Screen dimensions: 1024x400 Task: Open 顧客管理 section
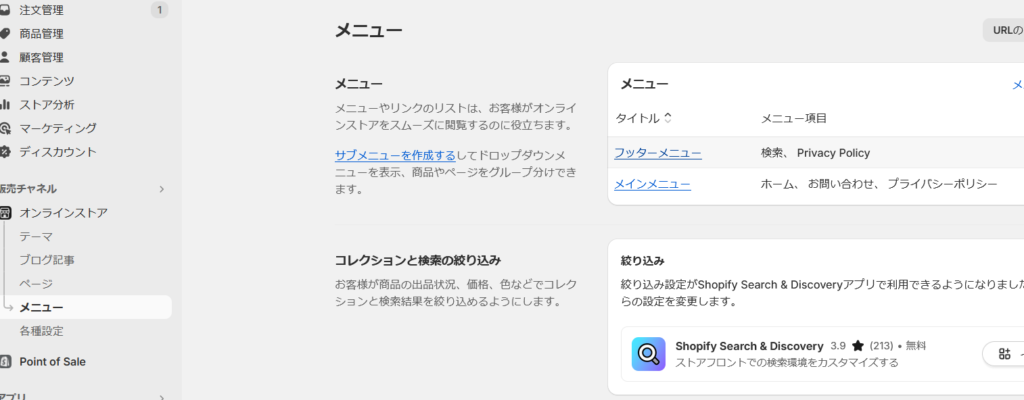point(41,57)
